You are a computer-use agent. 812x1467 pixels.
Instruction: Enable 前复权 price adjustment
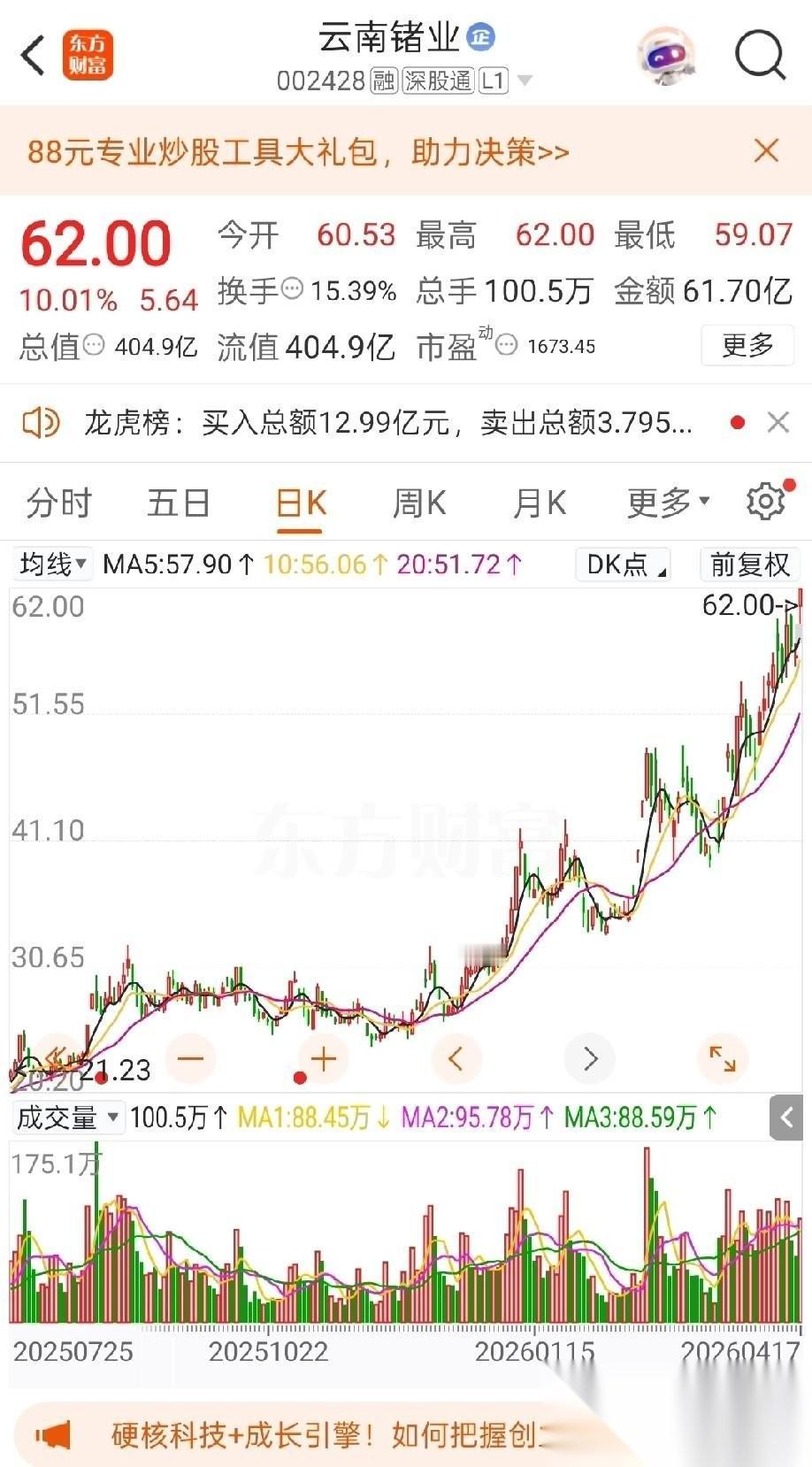(x=748, y=564)
